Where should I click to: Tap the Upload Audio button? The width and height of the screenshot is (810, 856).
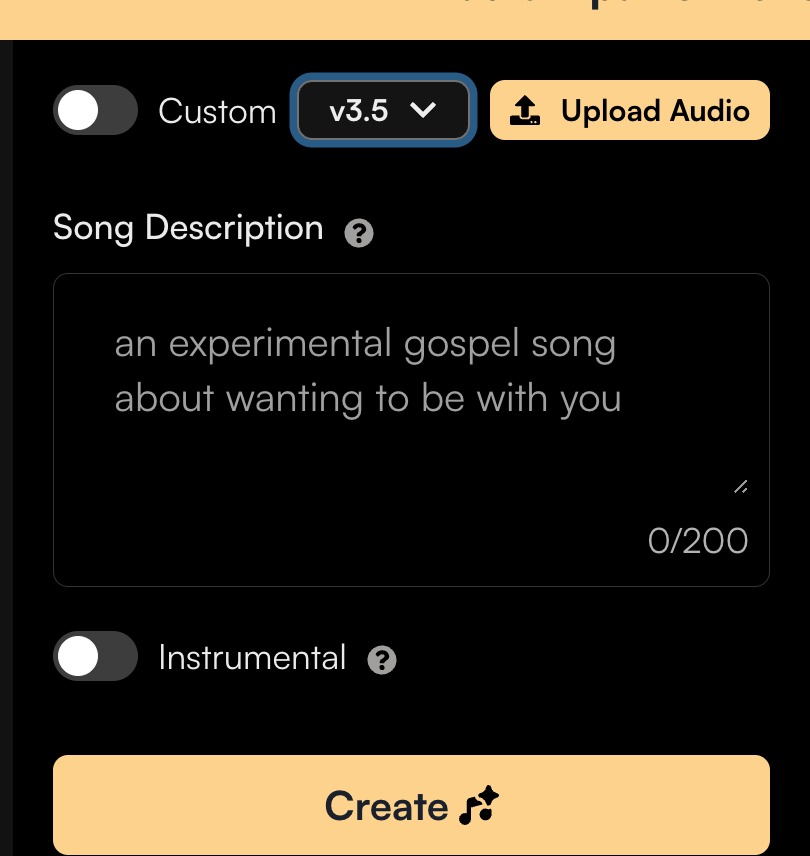click(629, 110)
